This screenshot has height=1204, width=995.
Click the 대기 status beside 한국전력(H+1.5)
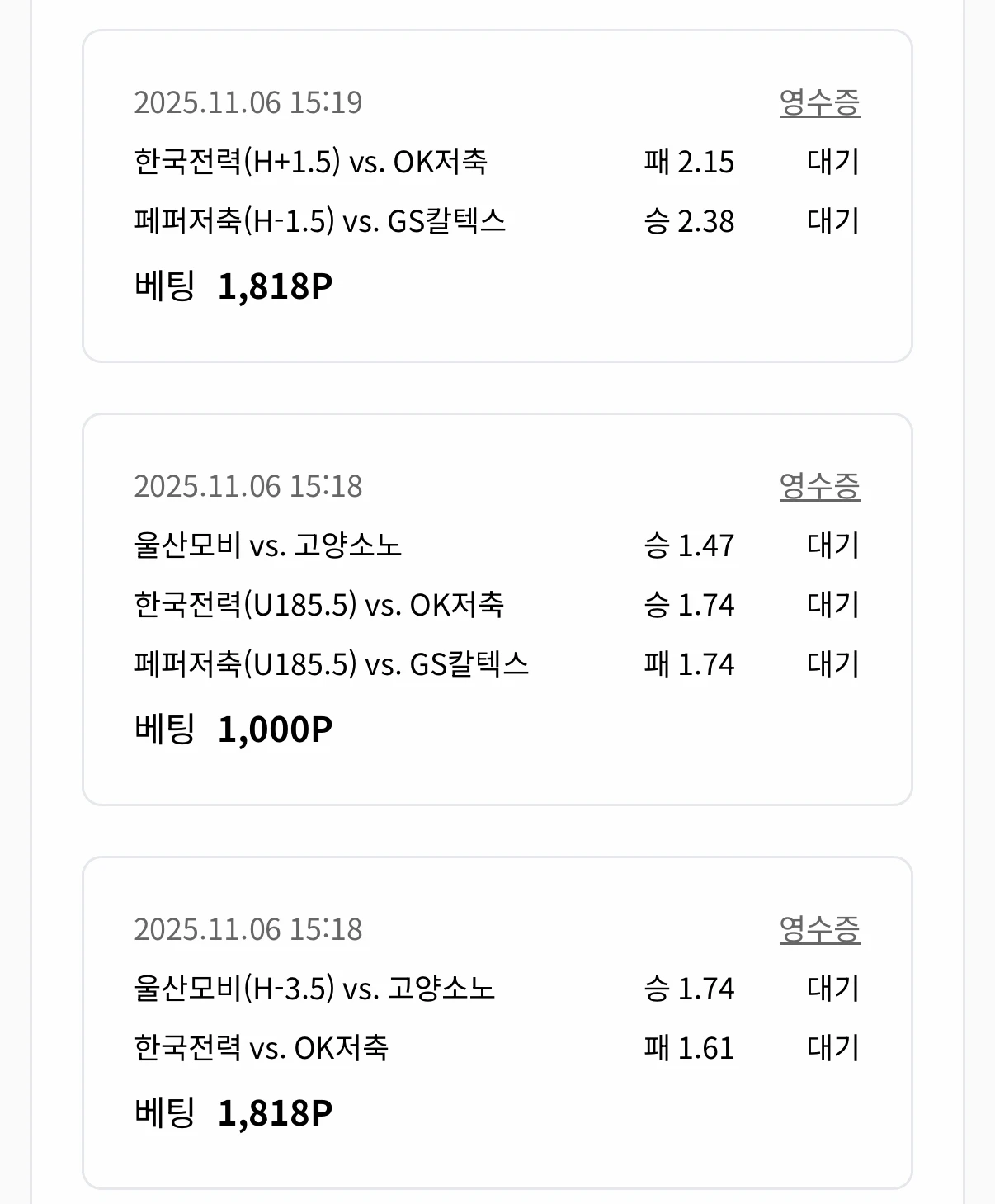[x=833, y=163]
